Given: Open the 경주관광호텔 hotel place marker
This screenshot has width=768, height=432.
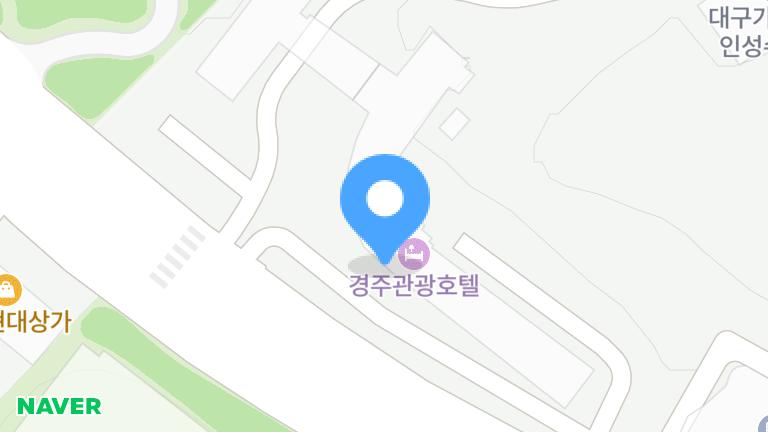Looking at the screenshot, I should 415,251.
